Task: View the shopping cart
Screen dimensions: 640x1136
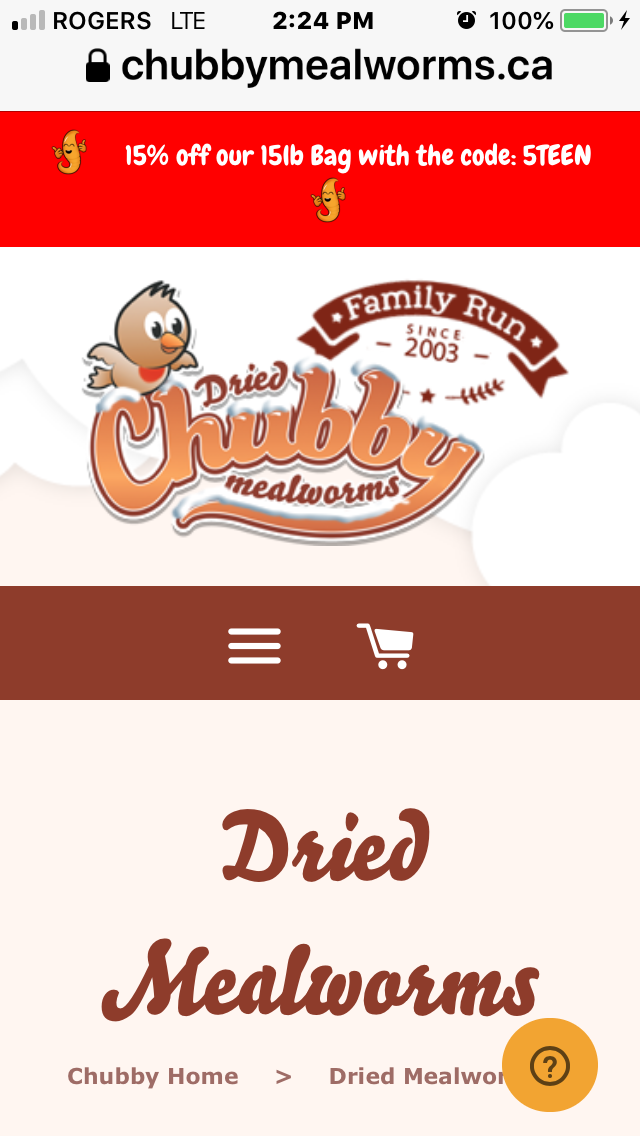Action: [x=385, y=645]
